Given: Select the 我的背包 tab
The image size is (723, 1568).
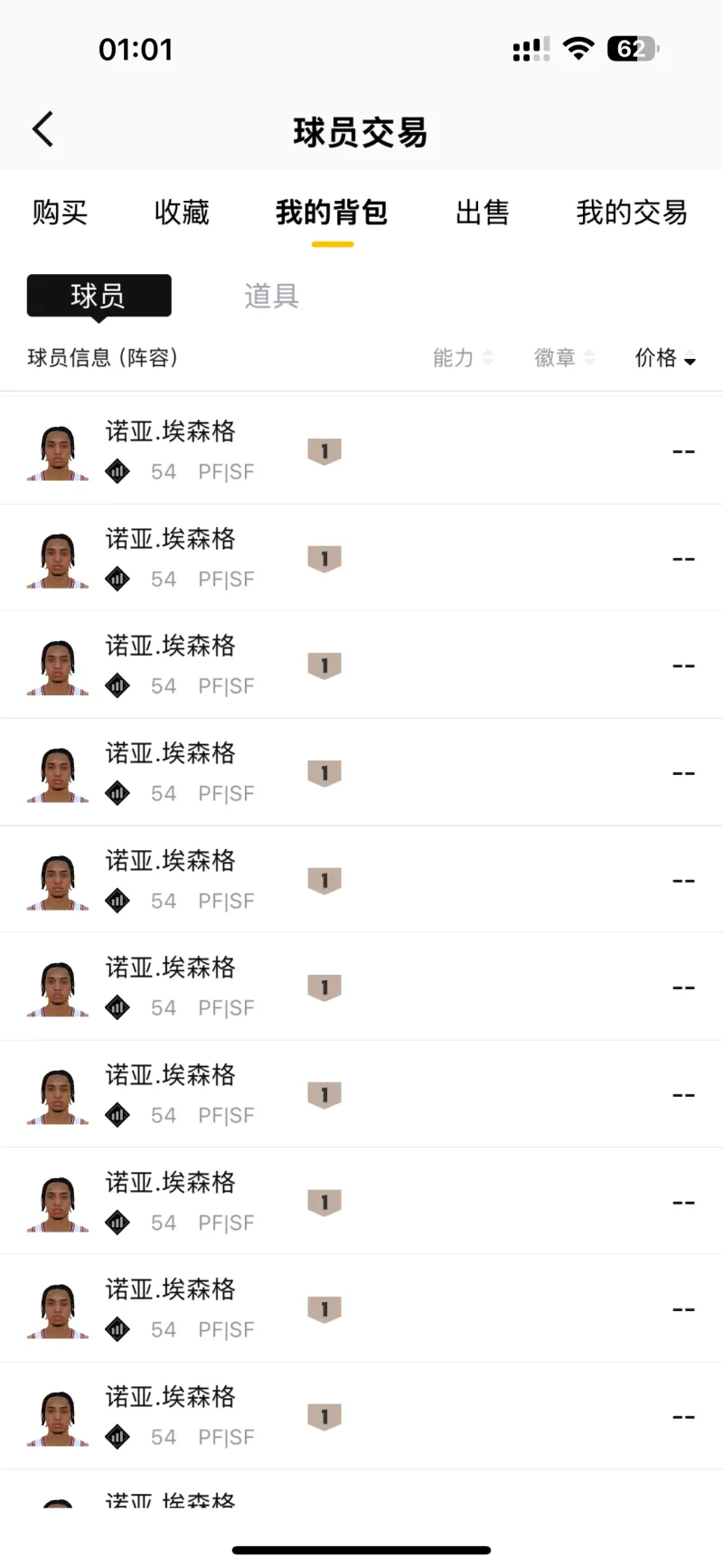Looking at the screenshot, I should coord(332,213).
